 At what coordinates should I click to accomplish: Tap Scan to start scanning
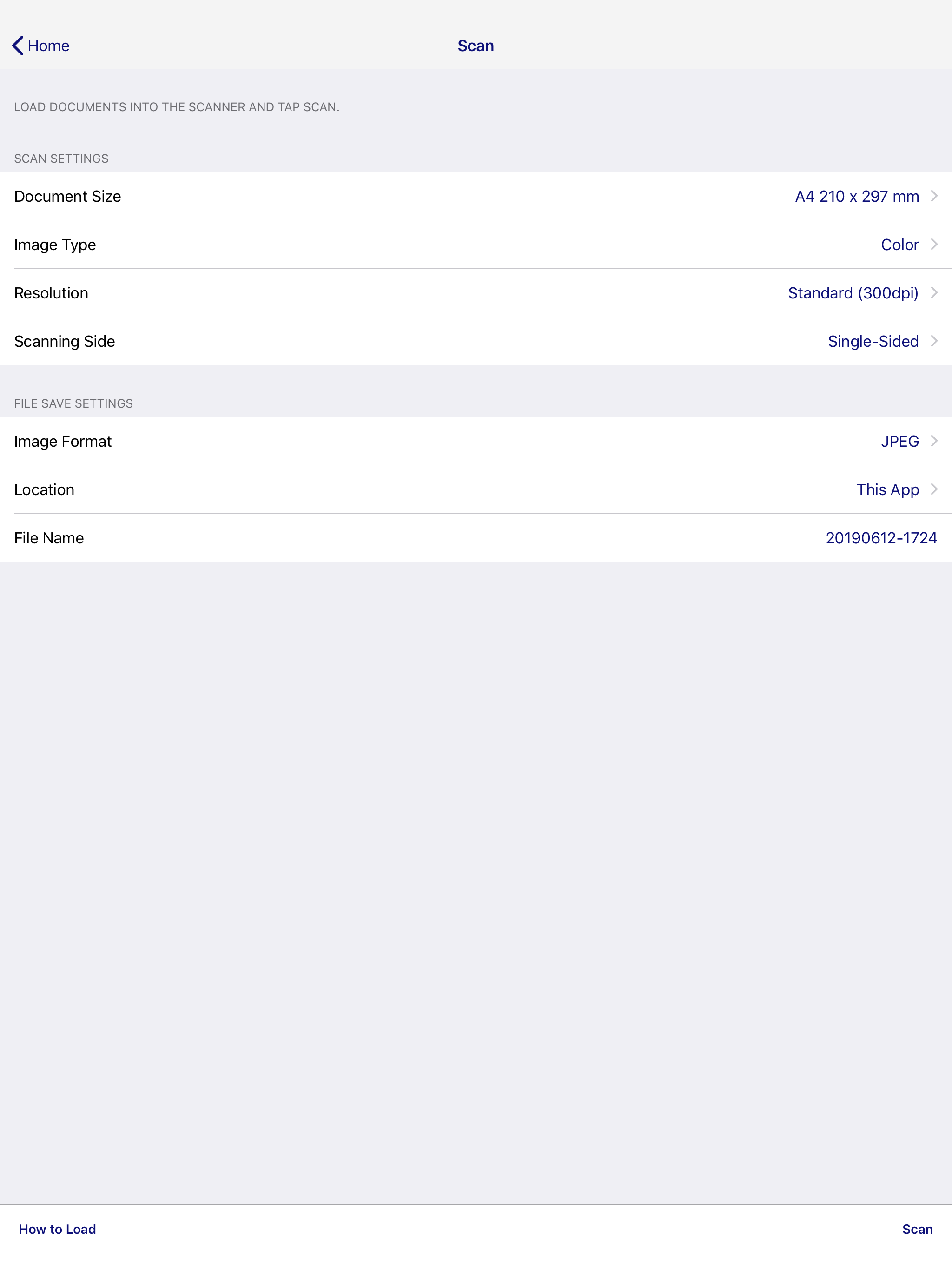(x=917, y=1229)
